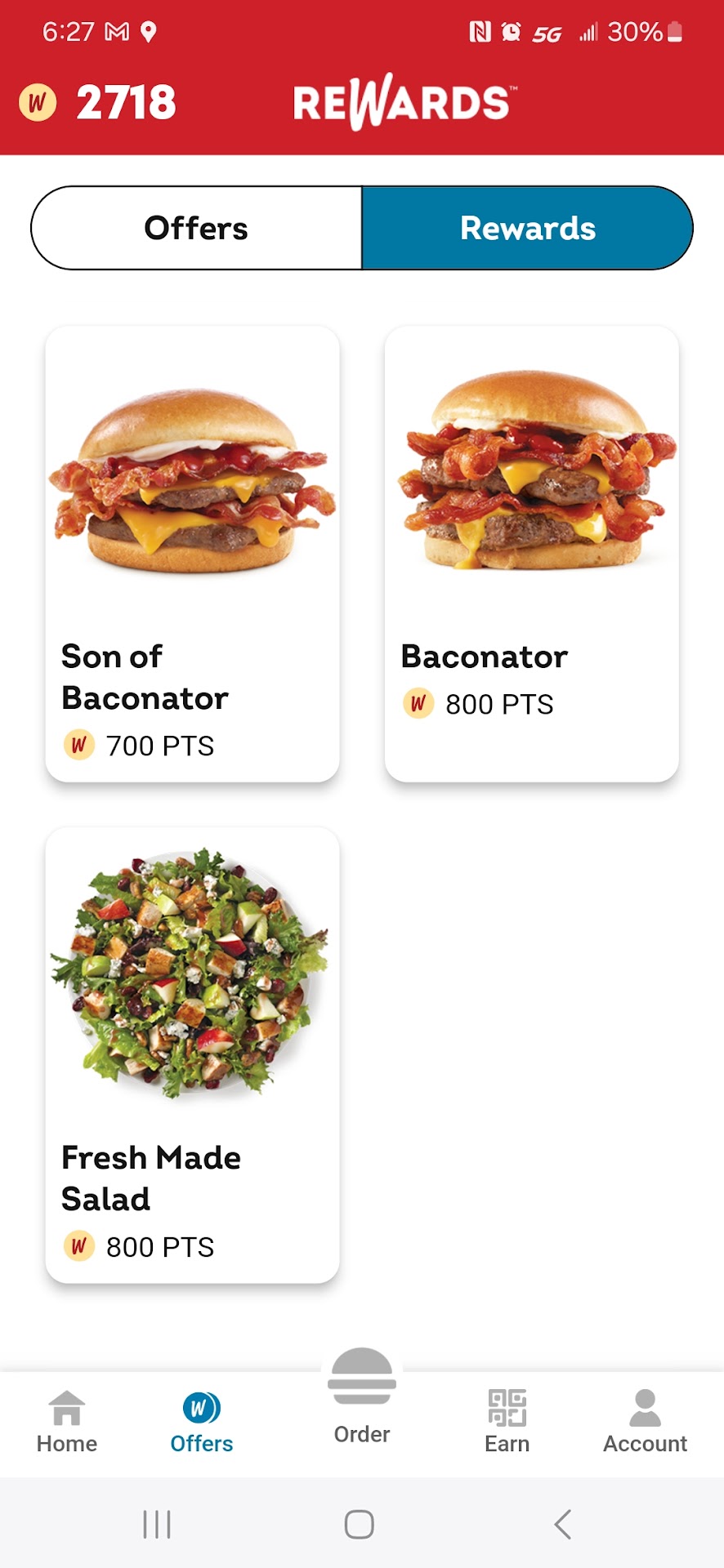Tap Offers in the bottom navigation
The image size is (724, 1568).
[202, 1422]
